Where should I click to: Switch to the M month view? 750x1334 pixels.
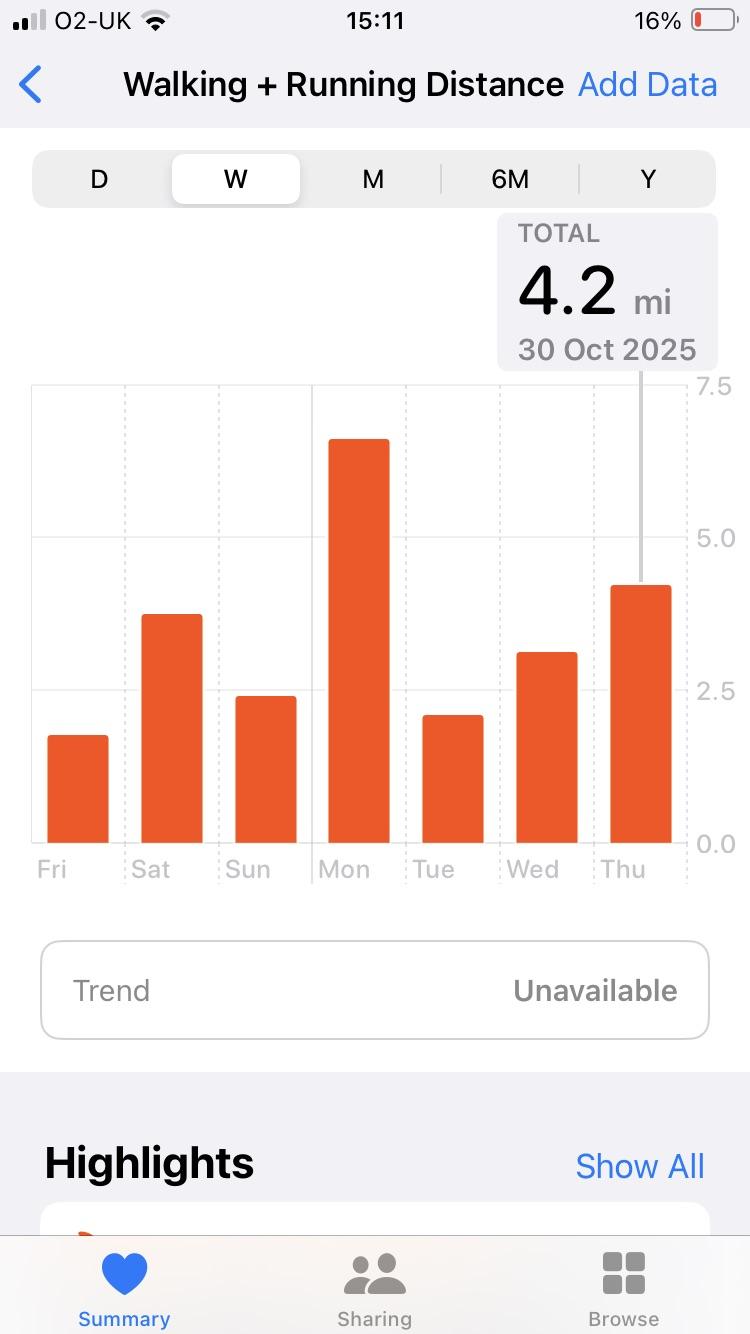373,179
